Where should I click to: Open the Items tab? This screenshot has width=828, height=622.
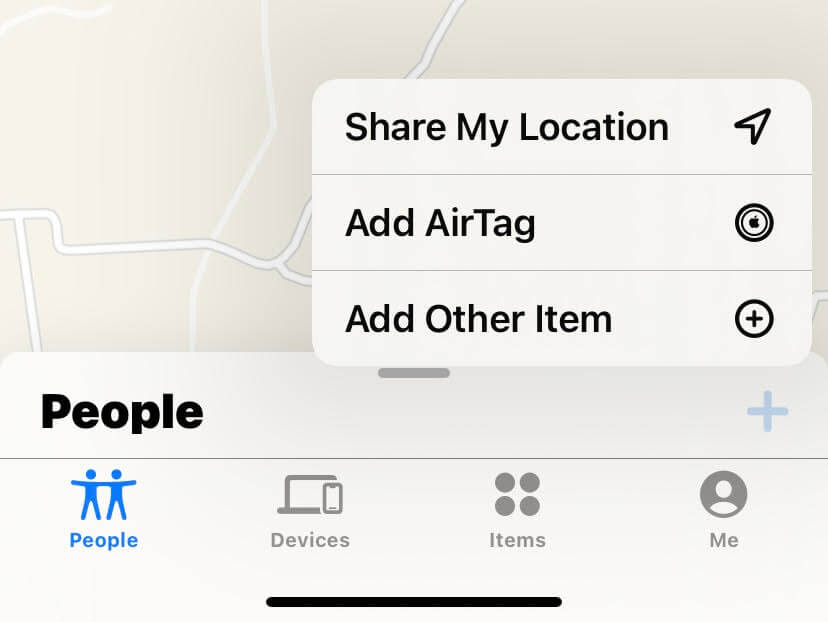coord(517,510)
